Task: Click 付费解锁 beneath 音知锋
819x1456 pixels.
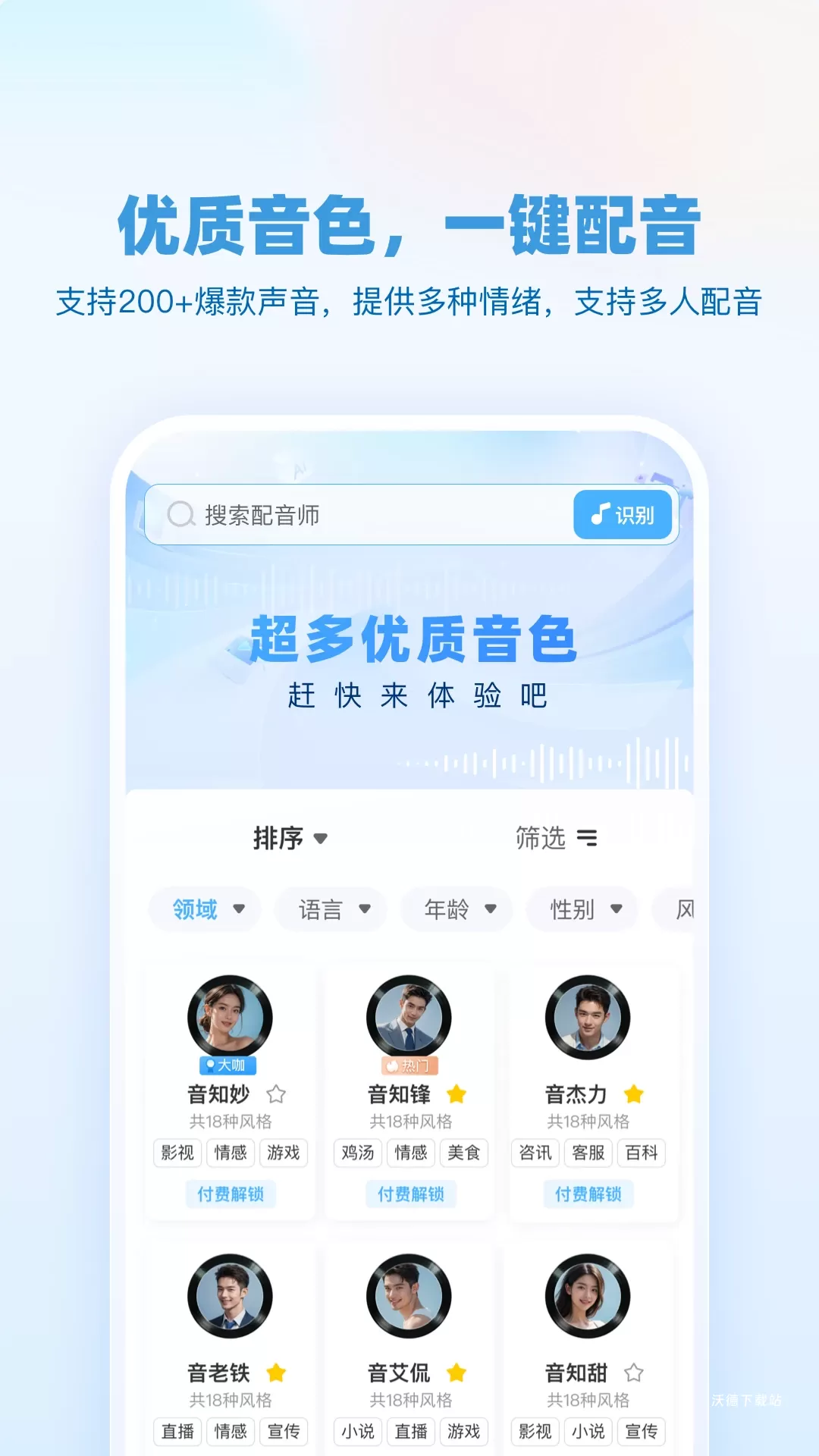Action: click(x=409, y=1193)
